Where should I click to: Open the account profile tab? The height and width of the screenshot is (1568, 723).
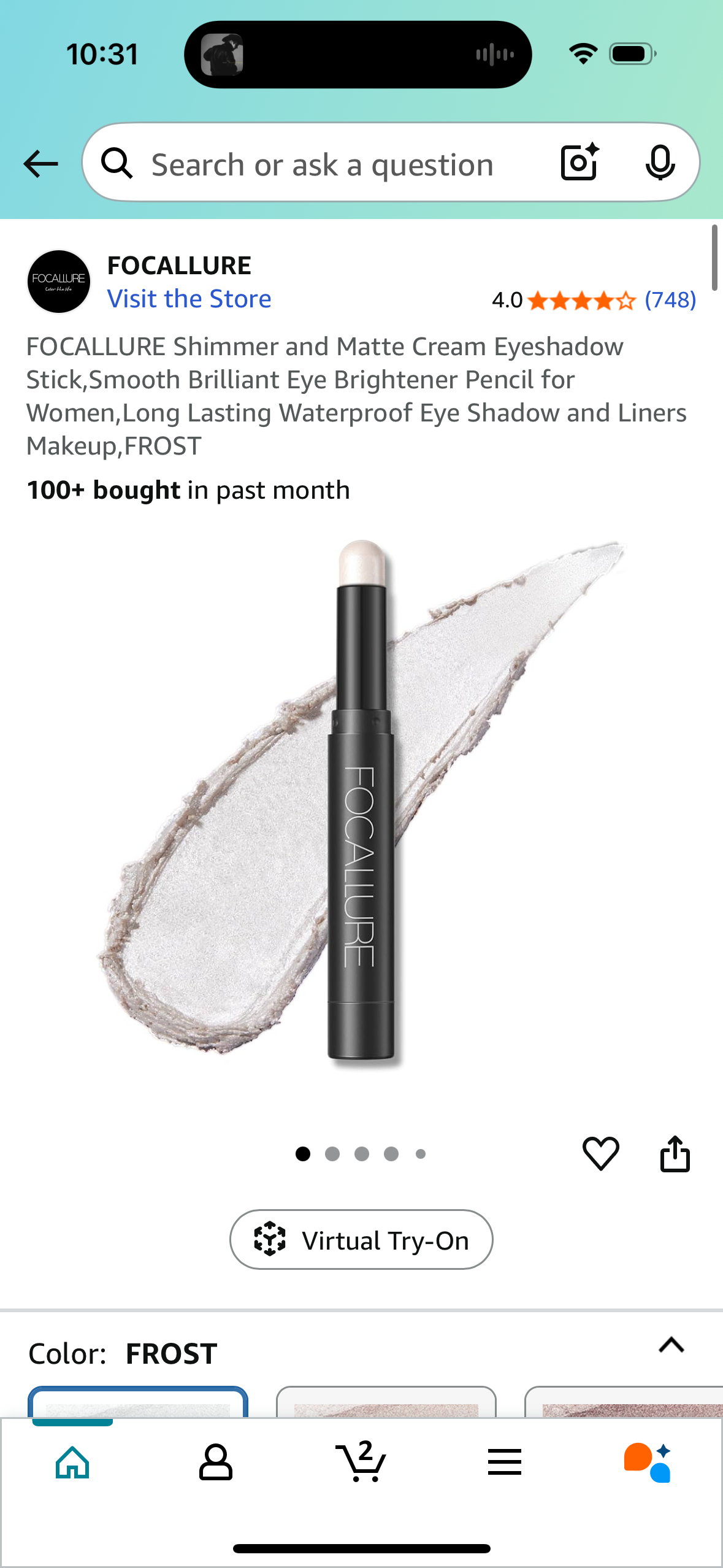click(x=216, y=1462)
